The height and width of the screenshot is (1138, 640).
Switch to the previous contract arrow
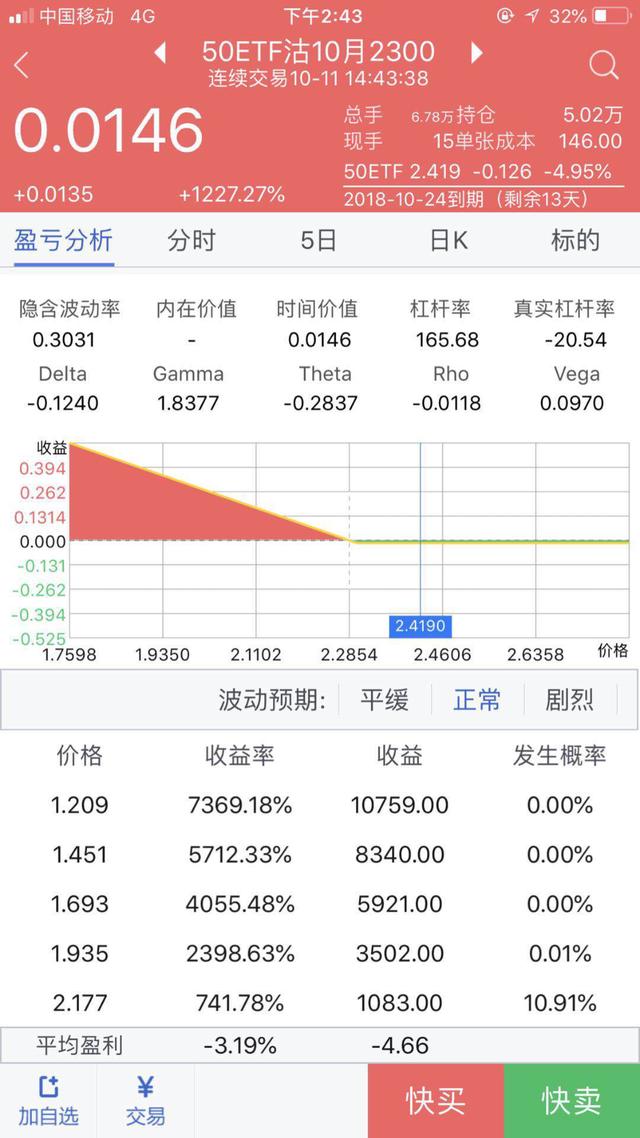click(160, 52)
